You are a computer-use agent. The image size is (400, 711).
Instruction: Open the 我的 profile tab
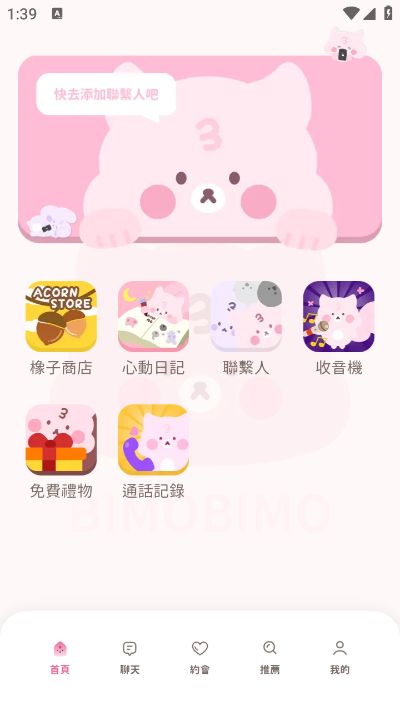[340, 657]
